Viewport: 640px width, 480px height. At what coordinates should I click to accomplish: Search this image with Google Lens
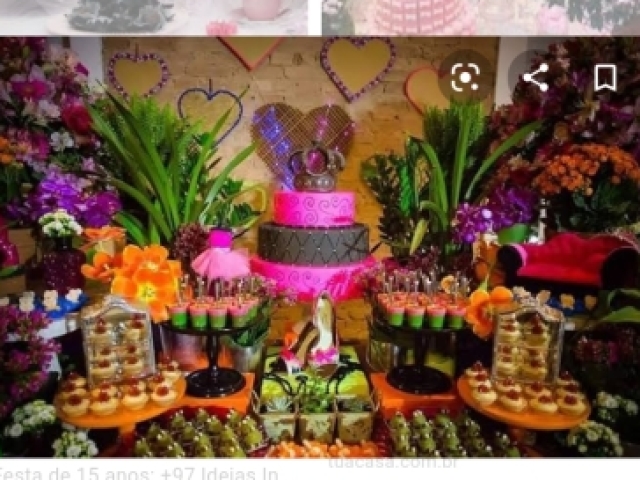(465, 78)
